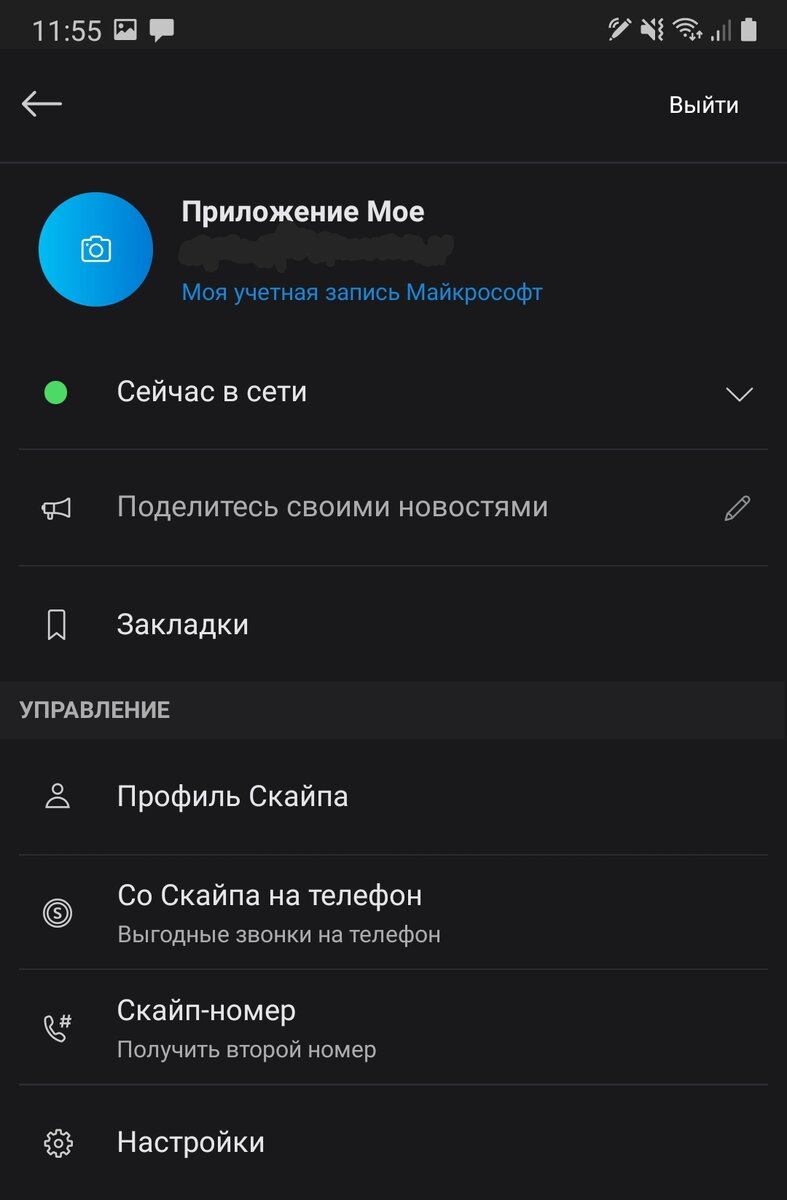This screenshot has width=787, height=1200.
Task: Tap the Поделитесь своими новостями input field
Action: point(333,507)
